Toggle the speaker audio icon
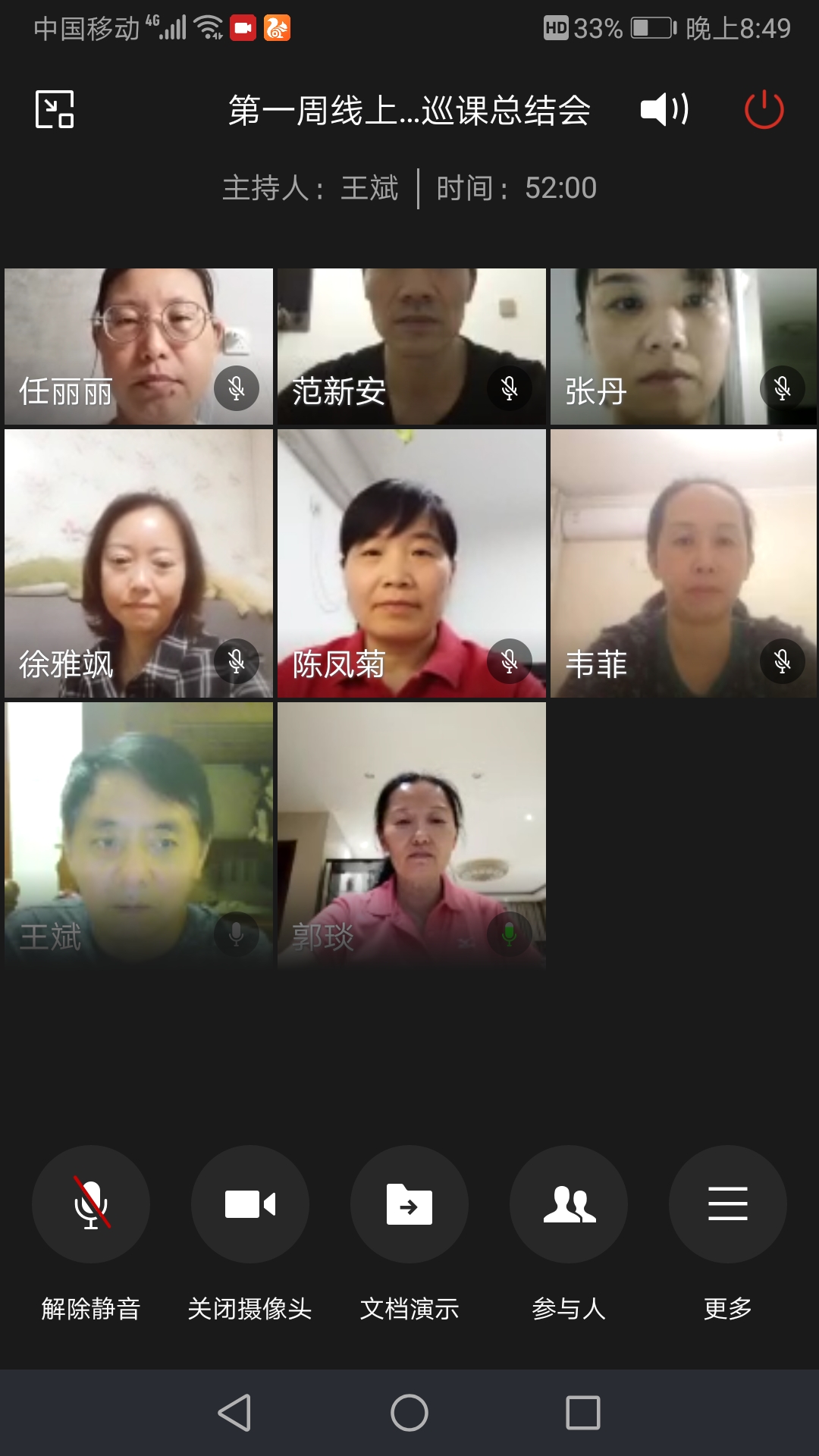This screenshot has width=819, height=1456. coord(664,109)
